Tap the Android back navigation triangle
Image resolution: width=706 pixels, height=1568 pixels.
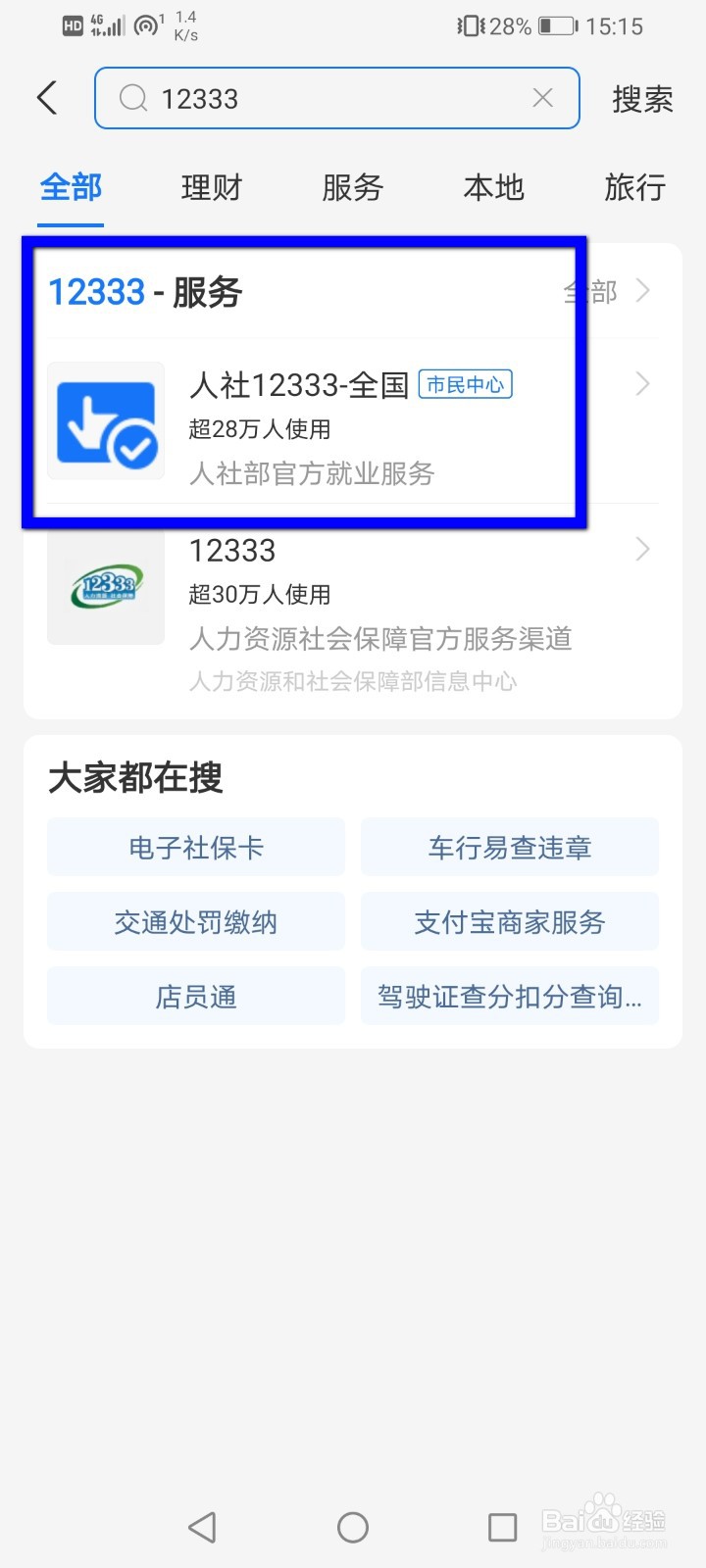pos(203,1526)
